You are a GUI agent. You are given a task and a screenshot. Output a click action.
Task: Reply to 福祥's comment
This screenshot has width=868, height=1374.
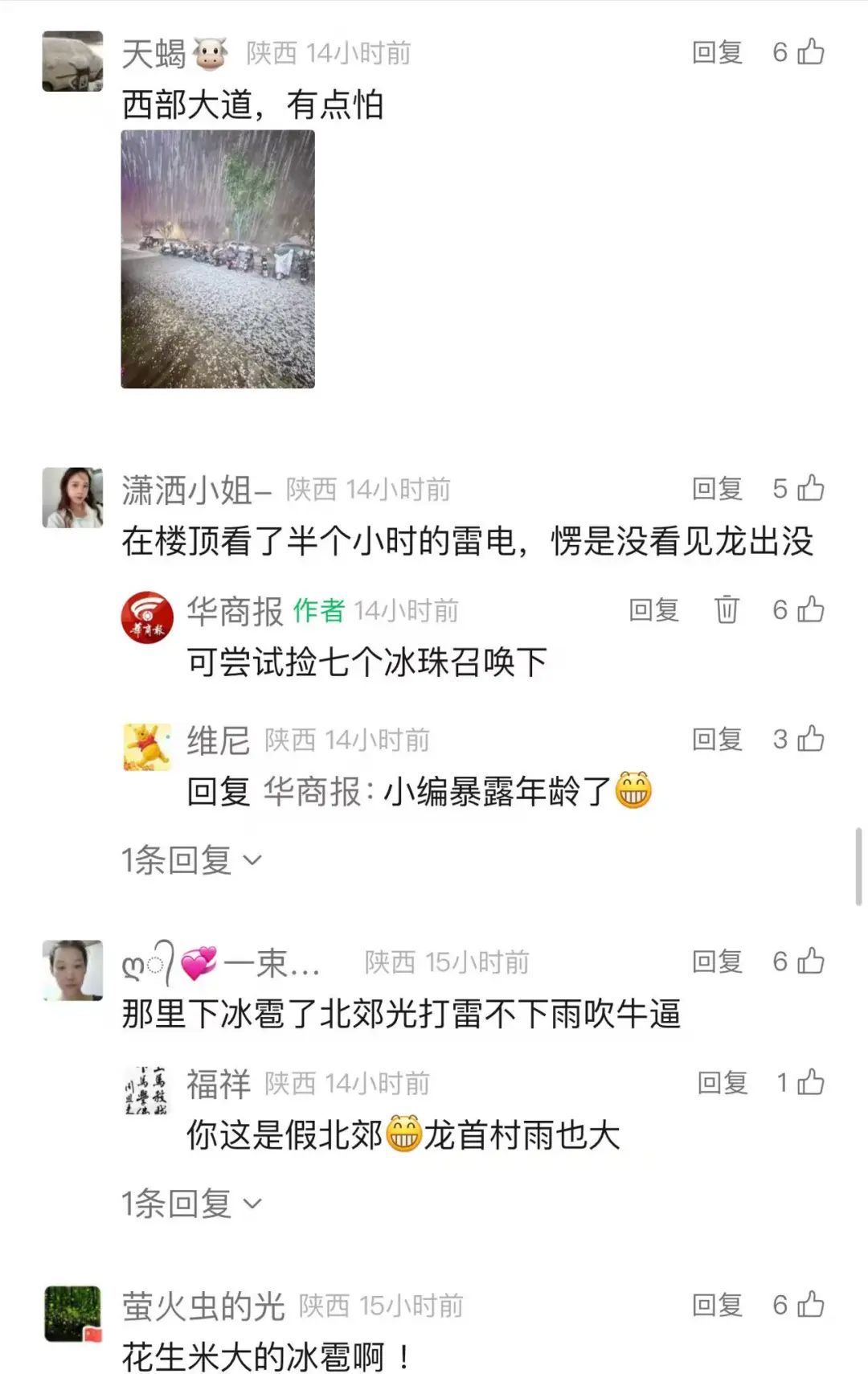722,1083
